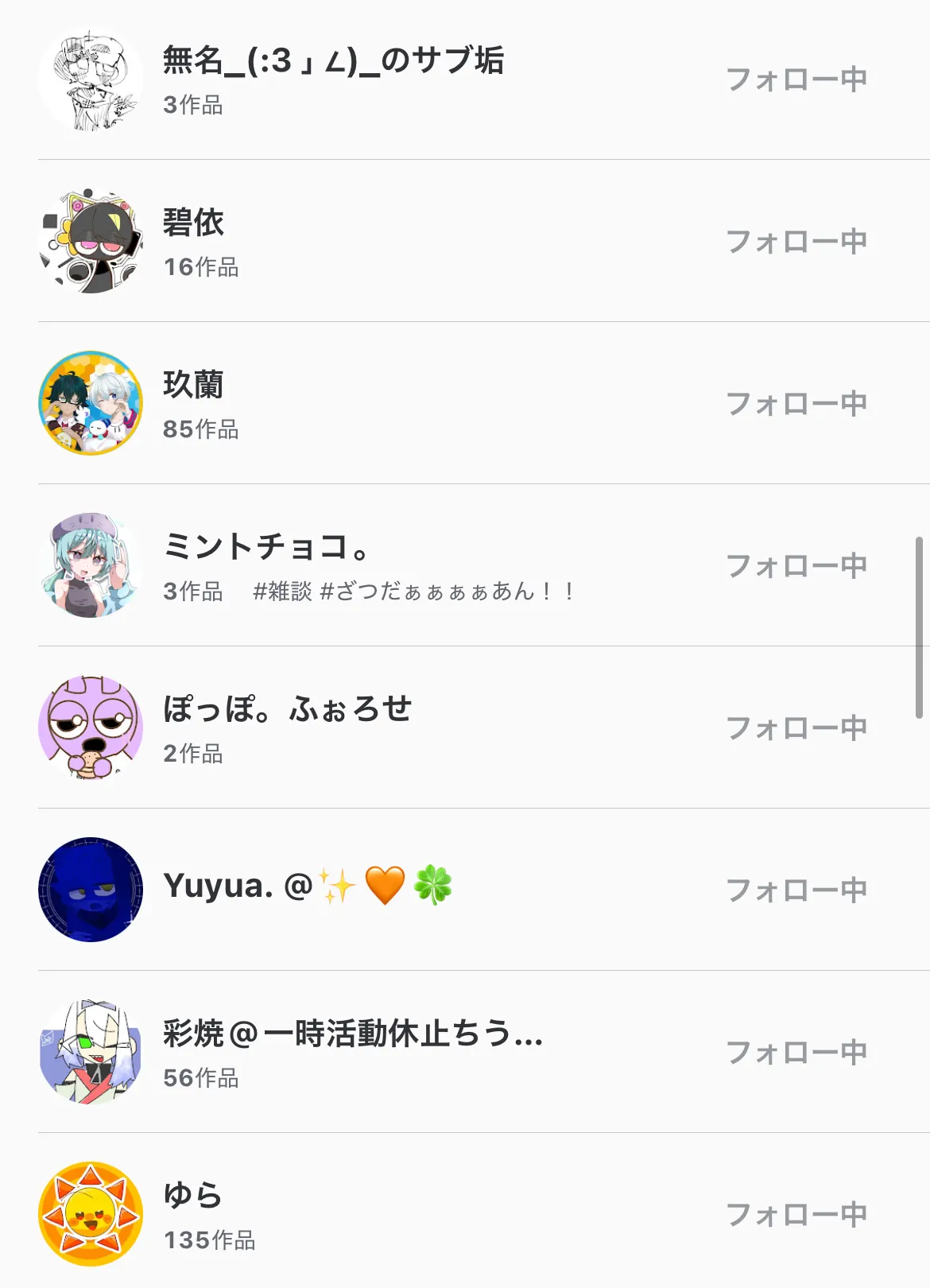The width and height of the screenshot is (930, 1288).
Task: Unfollow 碧依 via フォロー中 button
Action: [796, 242]
